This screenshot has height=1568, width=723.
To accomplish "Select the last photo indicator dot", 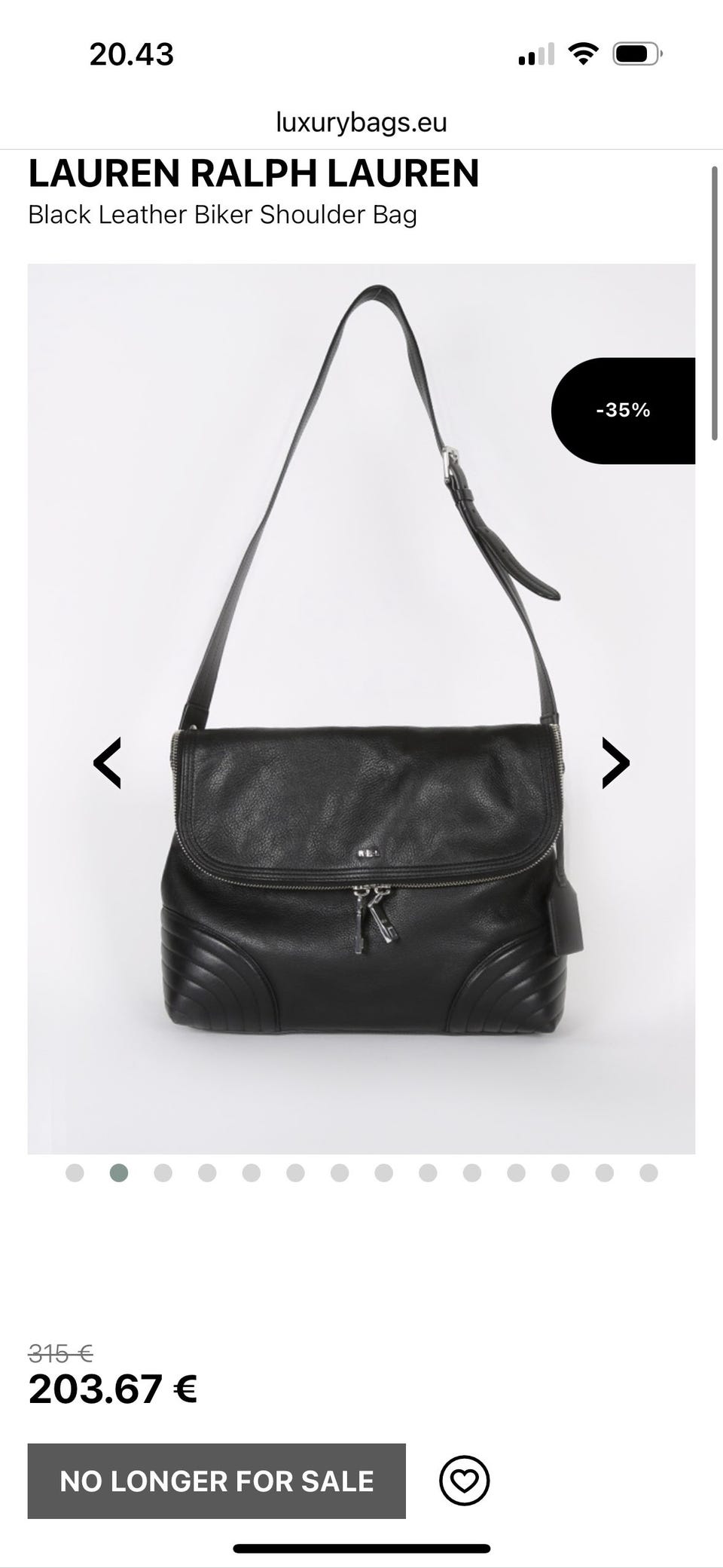I will tap(648, 1173).
